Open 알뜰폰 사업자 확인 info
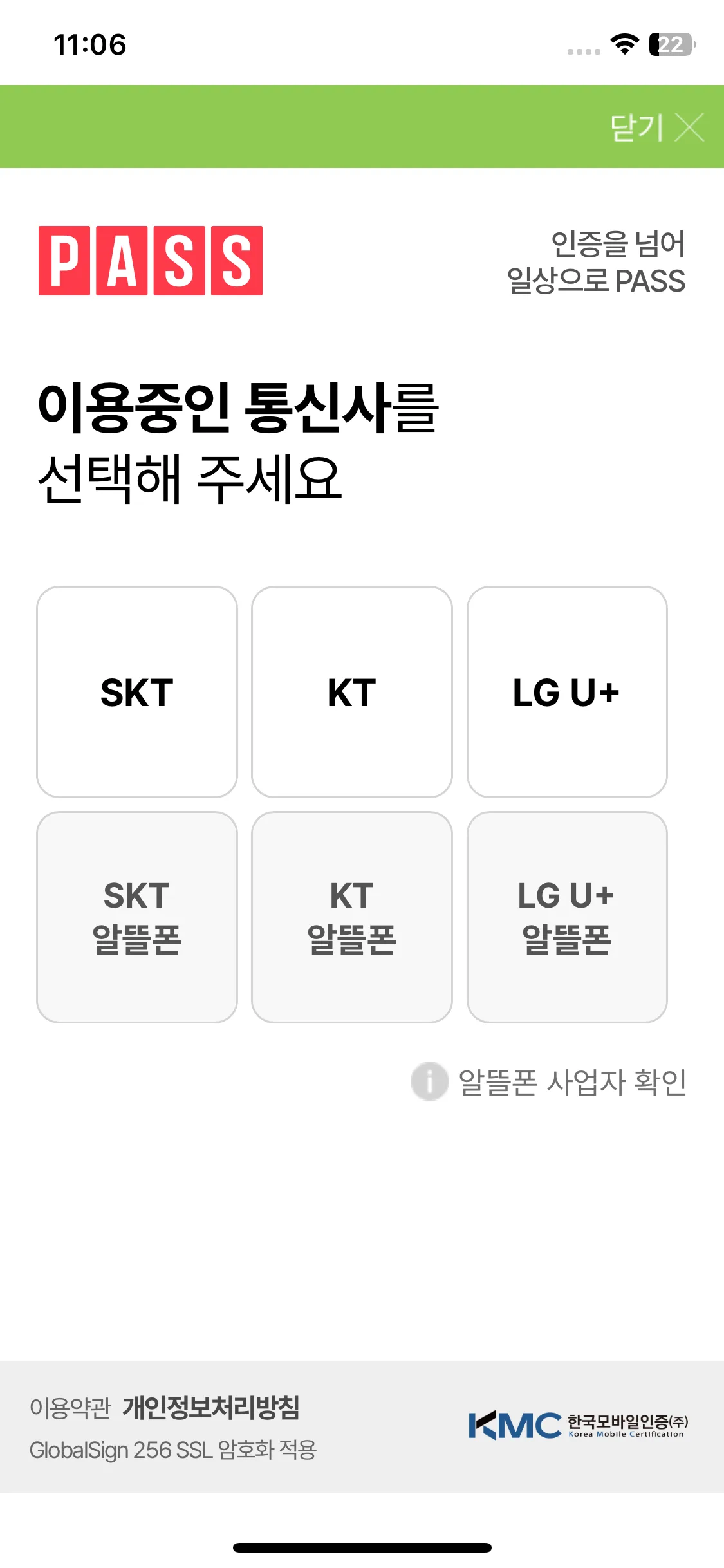Viewport: 724px width, 1568px height. pyautogui.click(x=549, y=1081)
